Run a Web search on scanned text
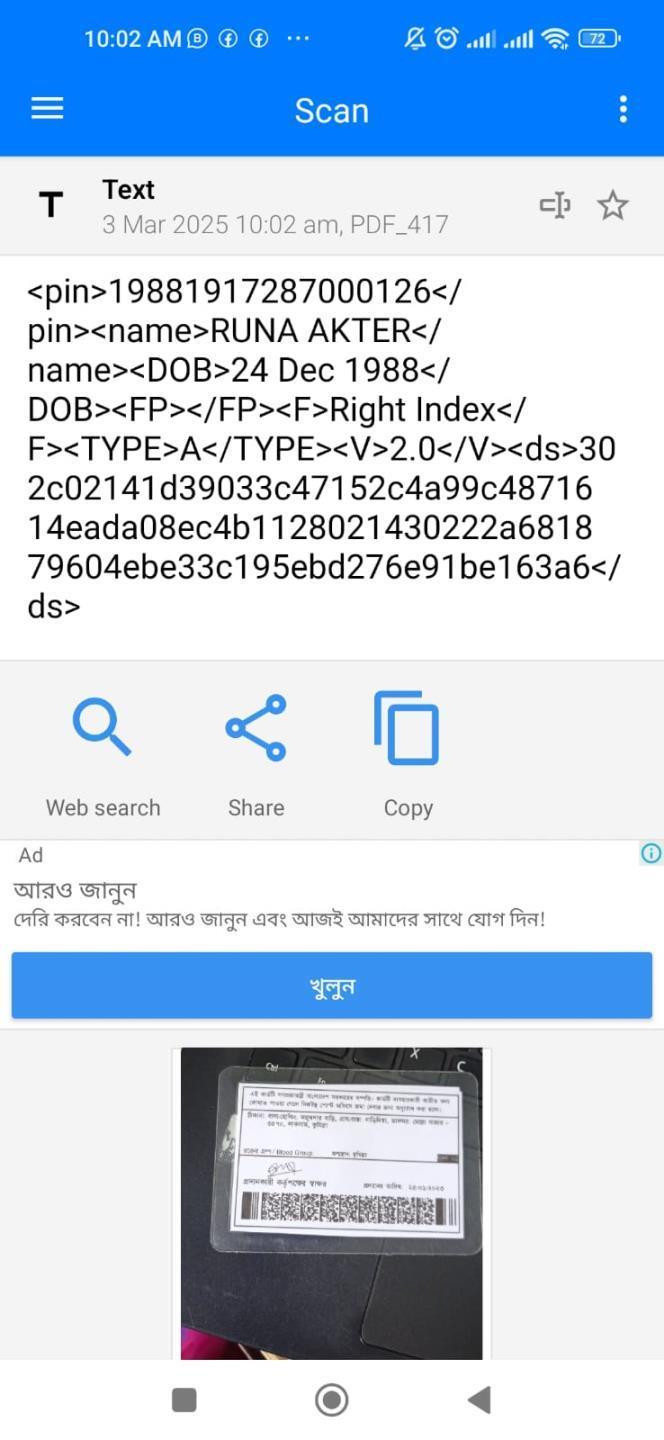 point(102,757)
